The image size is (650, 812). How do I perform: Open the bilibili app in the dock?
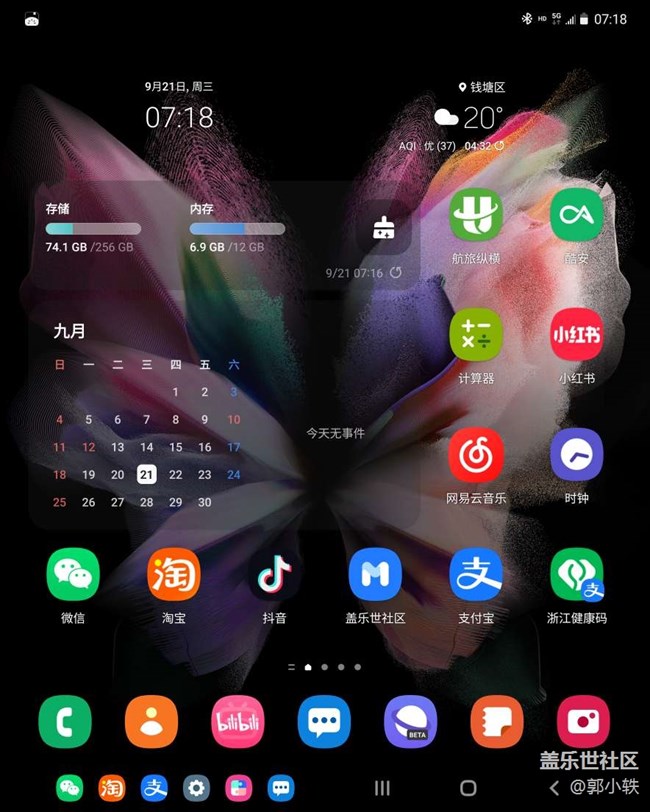coord(238,722)
